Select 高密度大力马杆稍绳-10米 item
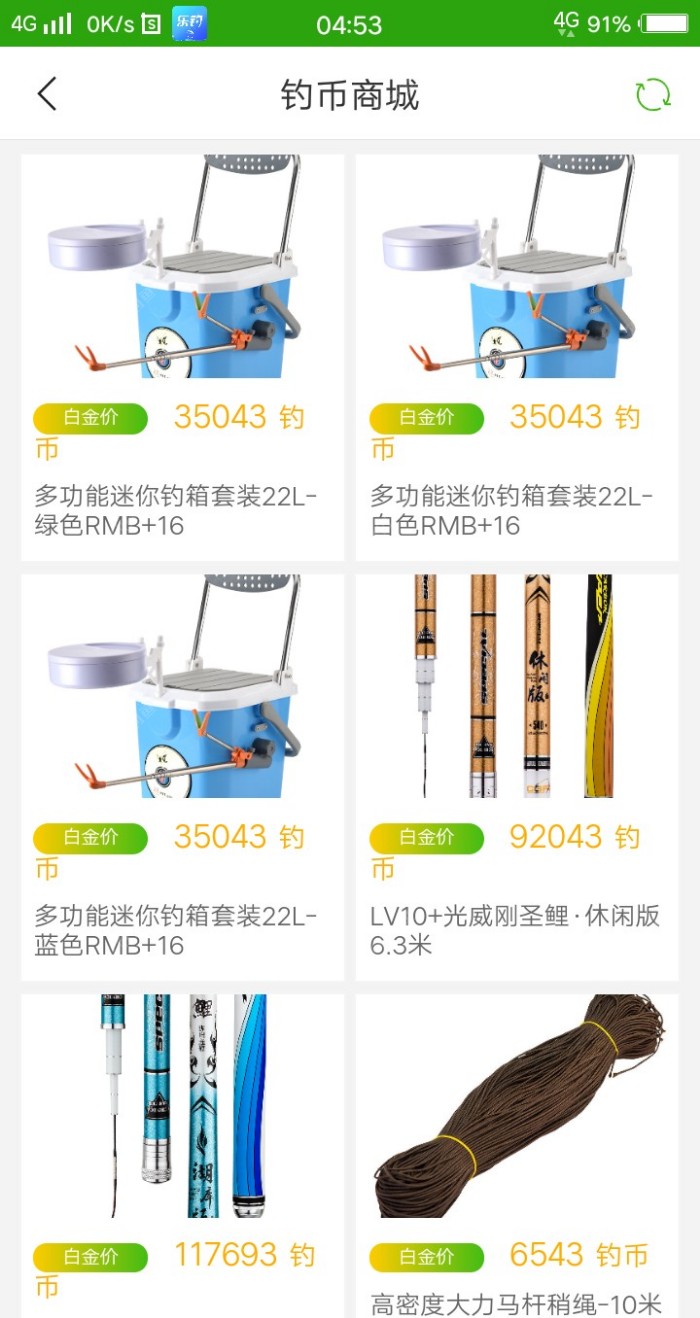700x1318 pixels. click(x=517, y=1150)
